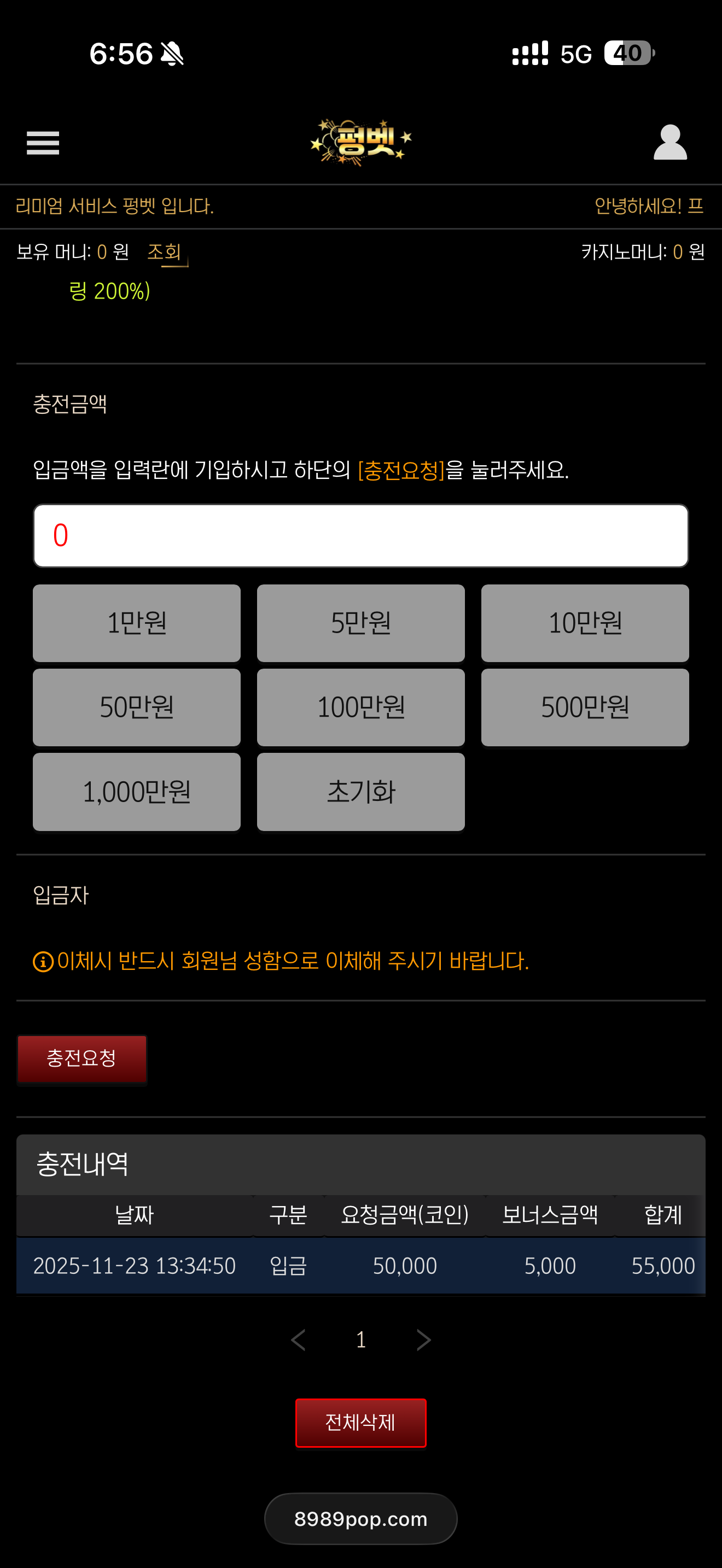Select the 1,000만원 amount button
Screen dimensions: 722x1568
[136, 791]
